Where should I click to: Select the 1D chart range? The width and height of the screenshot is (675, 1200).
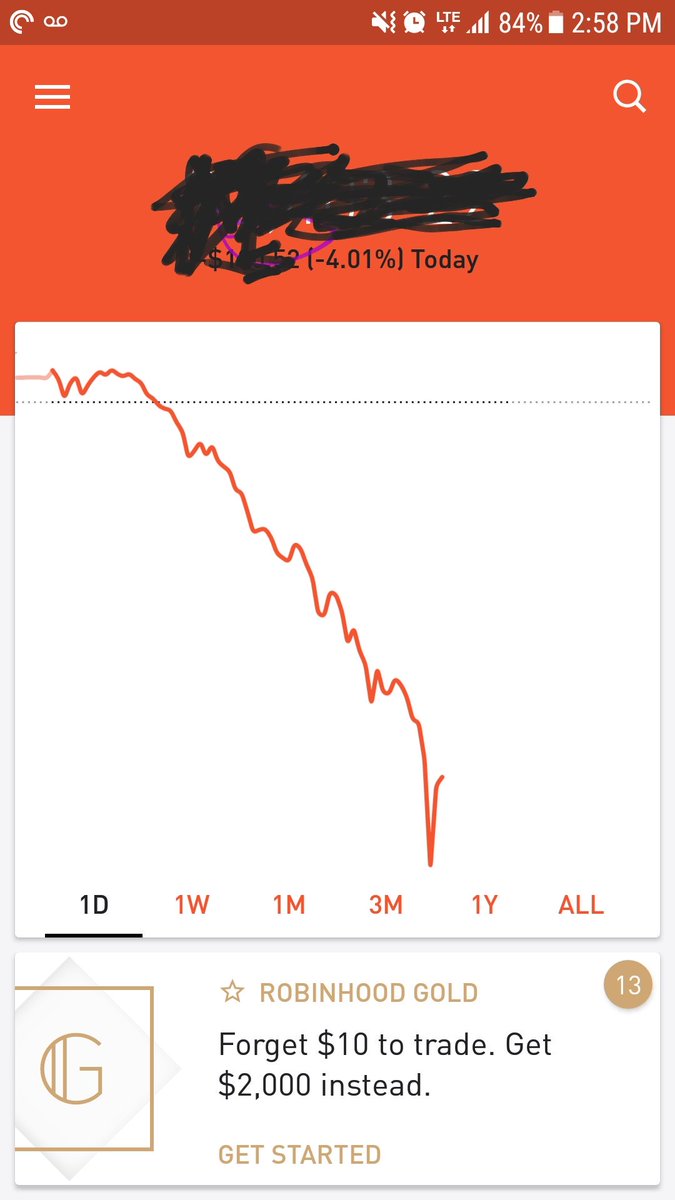94,905
